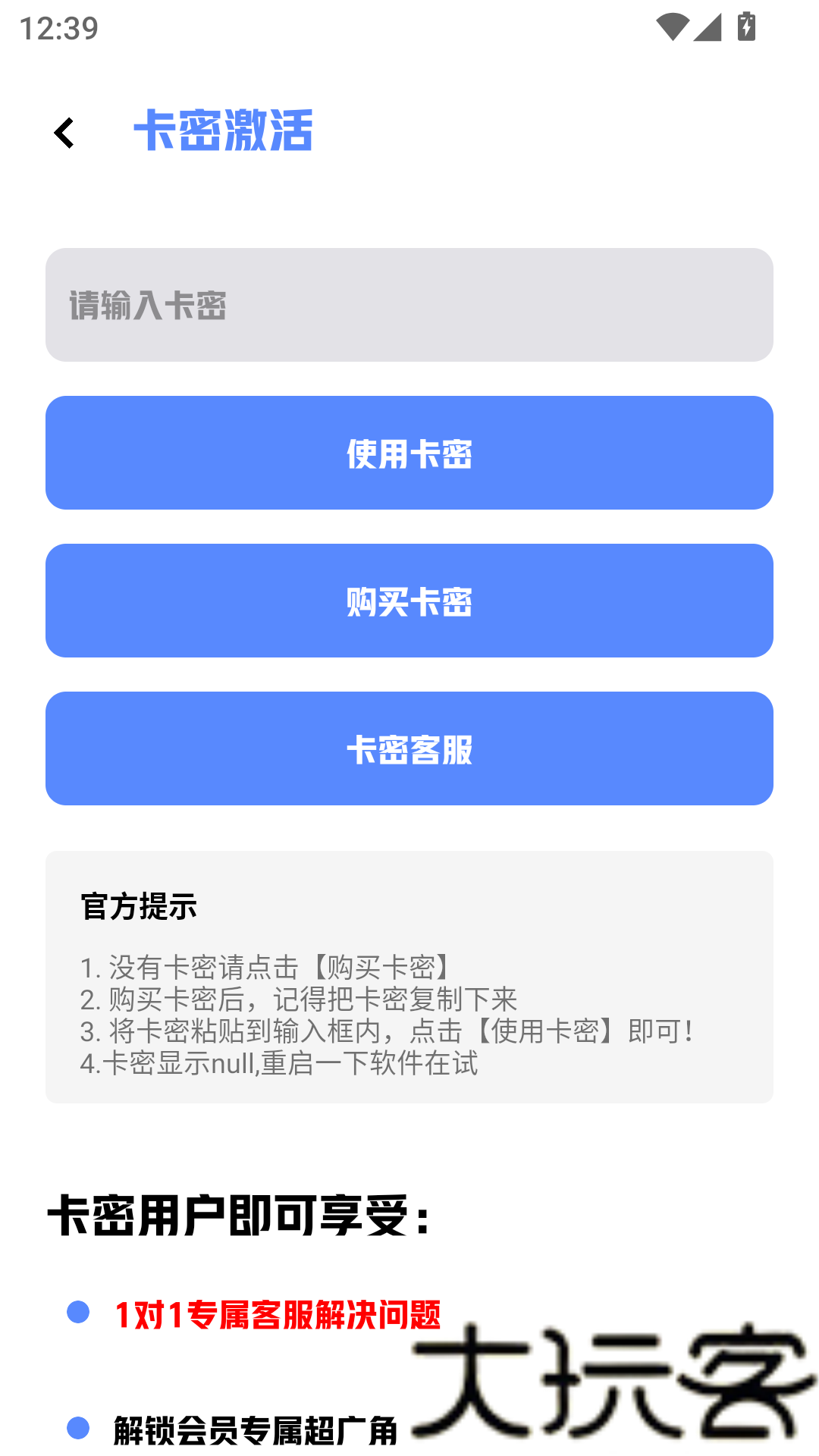This screenshot has height=1456, width=819.
Task: Contact support via 卡密客服 button
Action: pos(409,748)
